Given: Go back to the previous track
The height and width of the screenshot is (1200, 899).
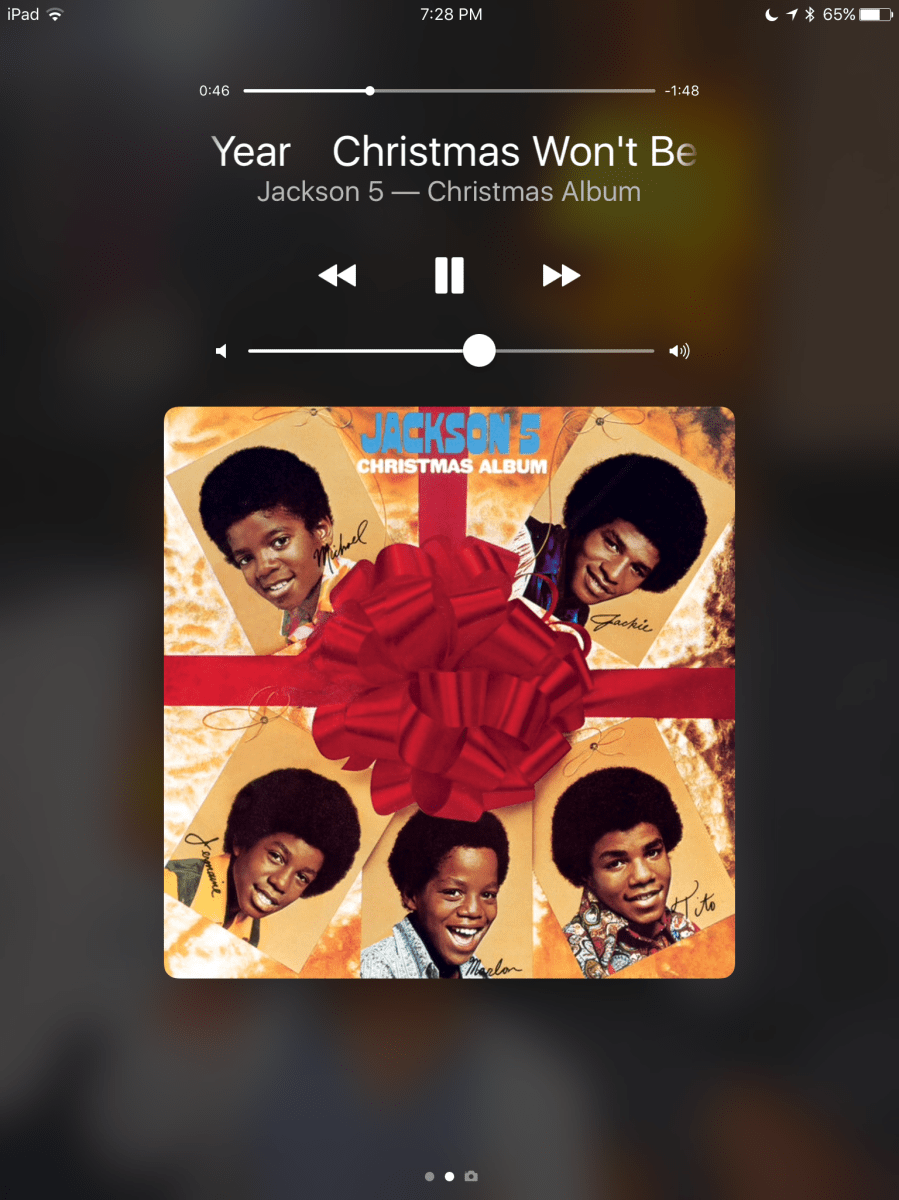Looking at the screenshot, I should pyautogui.click(x=337, y=275).
